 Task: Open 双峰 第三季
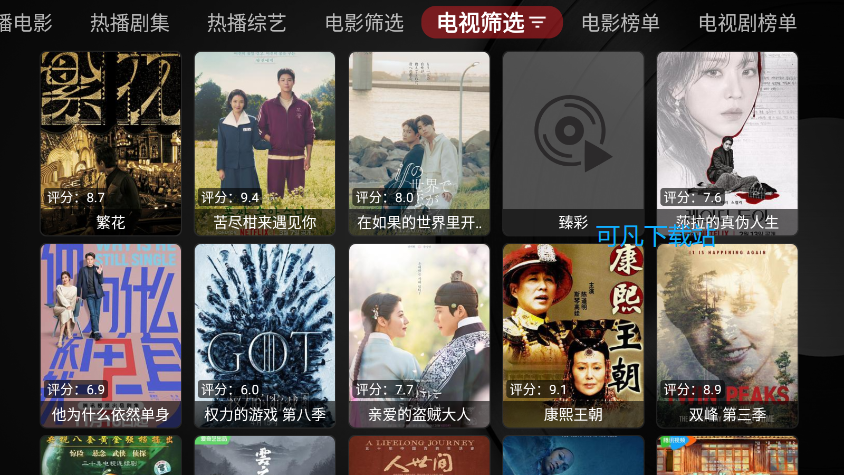(x=727, y=335)
